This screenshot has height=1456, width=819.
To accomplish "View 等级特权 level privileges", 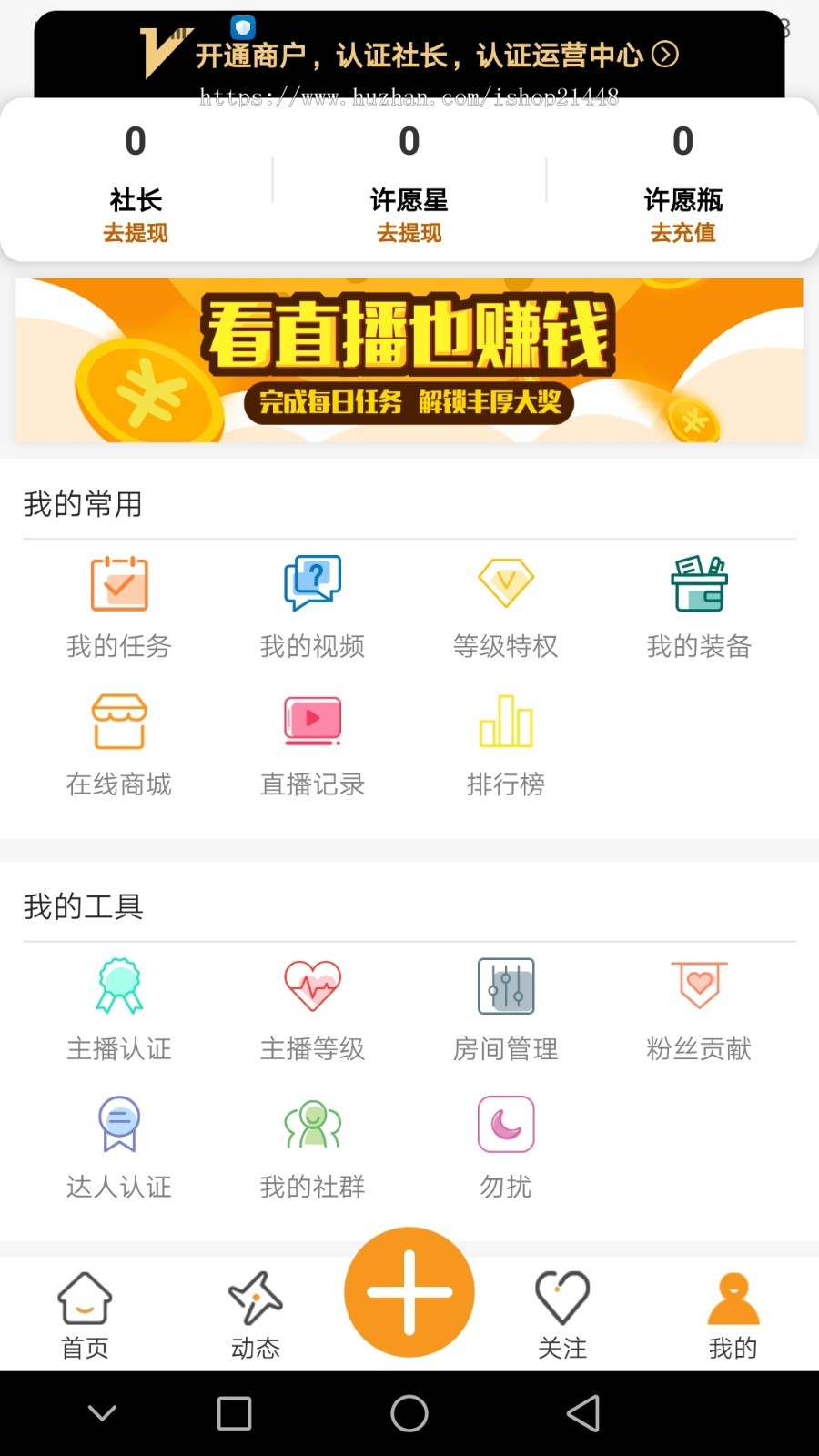I will [506, 605].
